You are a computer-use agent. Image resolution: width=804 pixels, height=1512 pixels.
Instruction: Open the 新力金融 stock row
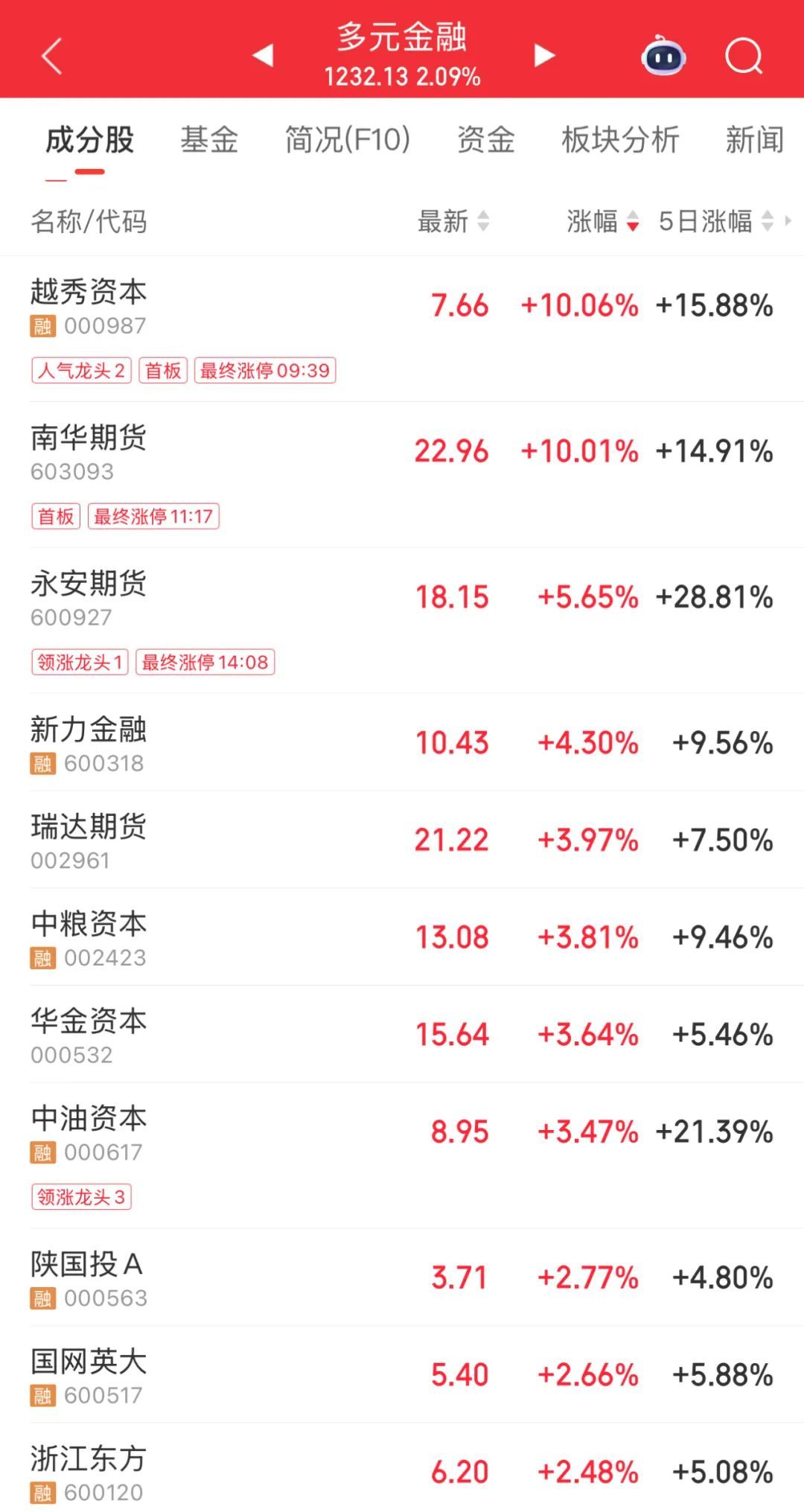click(x=402, y=743)
